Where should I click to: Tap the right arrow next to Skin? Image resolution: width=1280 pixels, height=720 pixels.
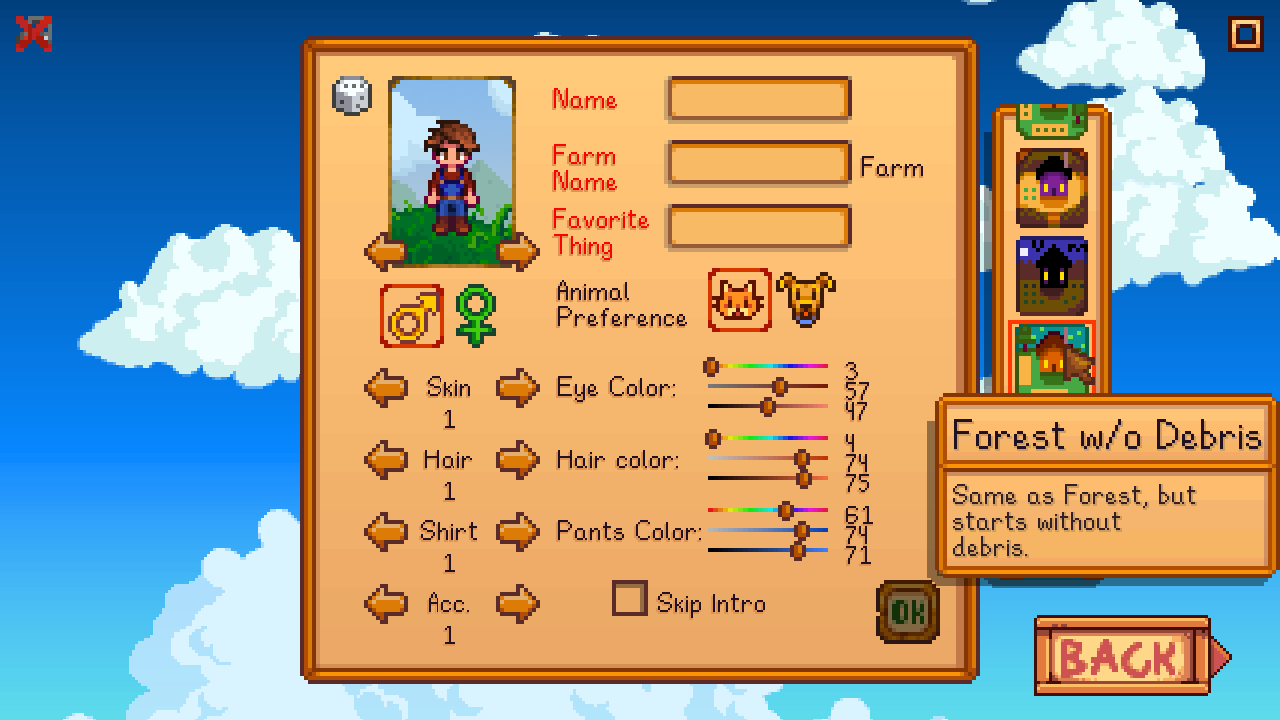click(x=517, y=388)
